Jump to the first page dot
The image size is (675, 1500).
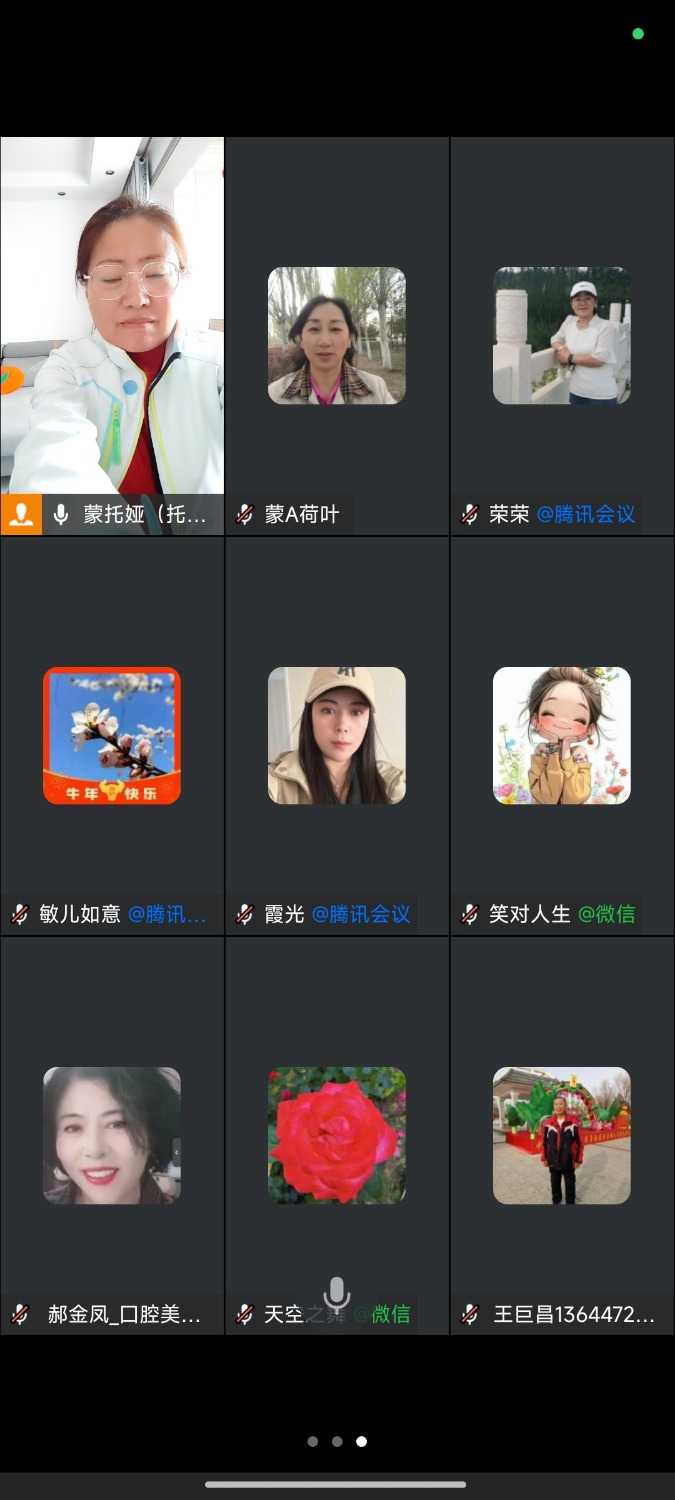[x=313, y=1442]
